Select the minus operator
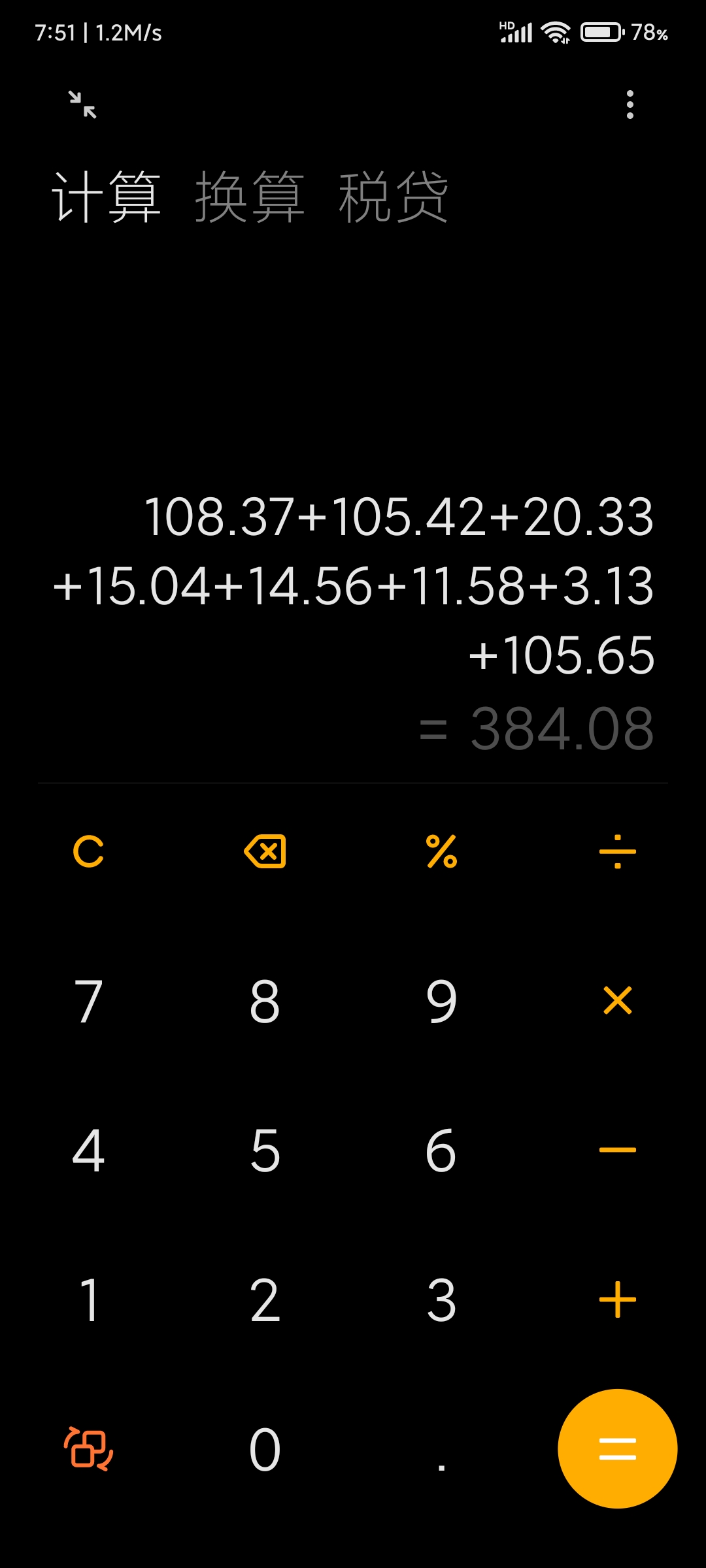The image size is (706, 1568). (618, 1150)
